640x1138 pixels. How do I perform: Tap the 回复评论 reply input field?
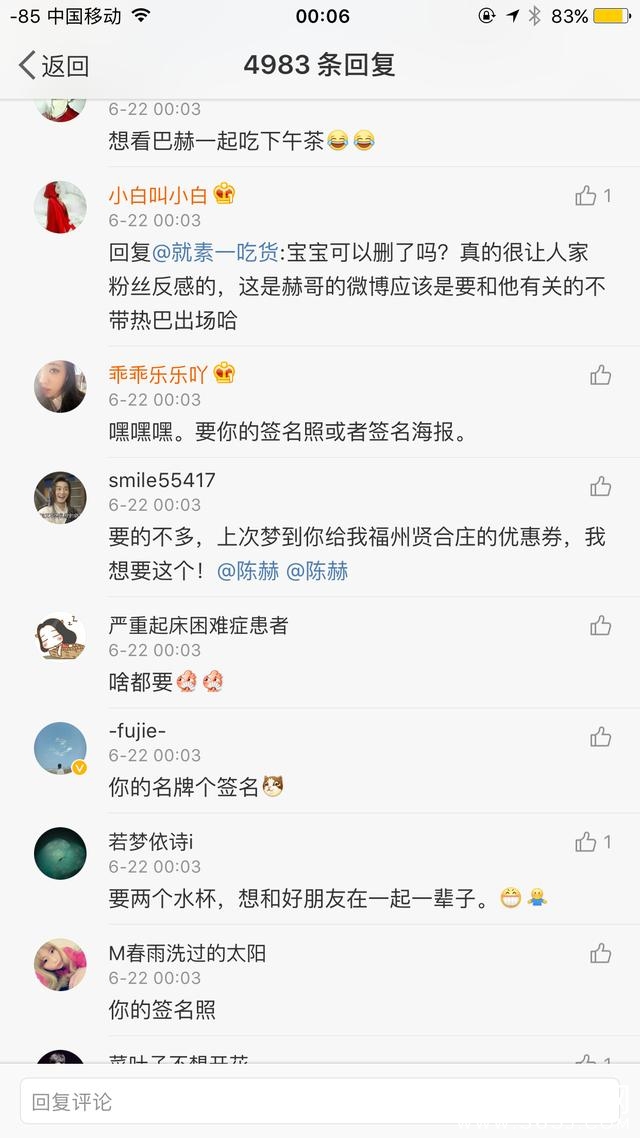(x=320, y=1102)
